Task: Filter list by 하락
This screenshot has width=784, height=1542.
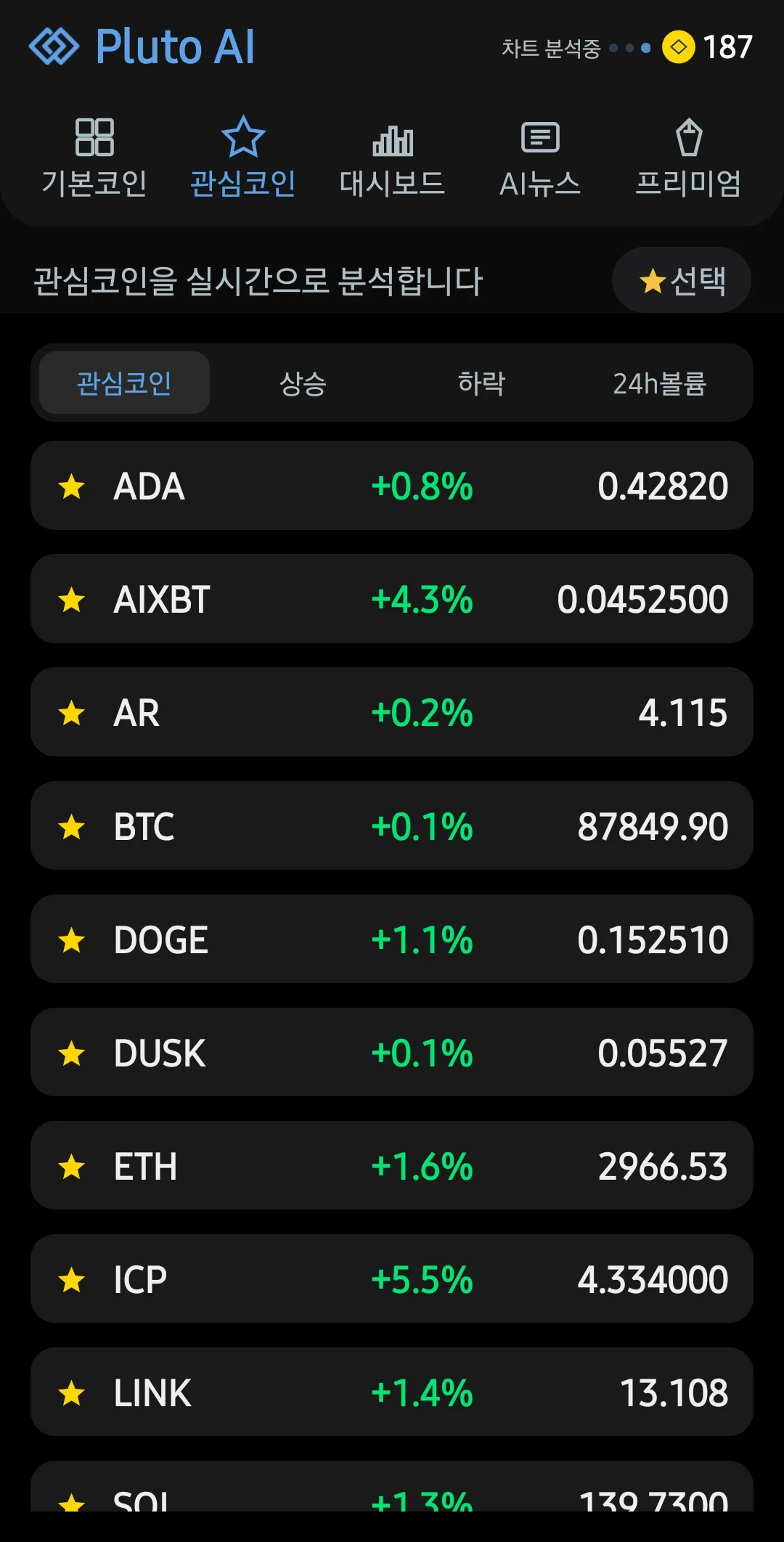Action: coord(481,383)
